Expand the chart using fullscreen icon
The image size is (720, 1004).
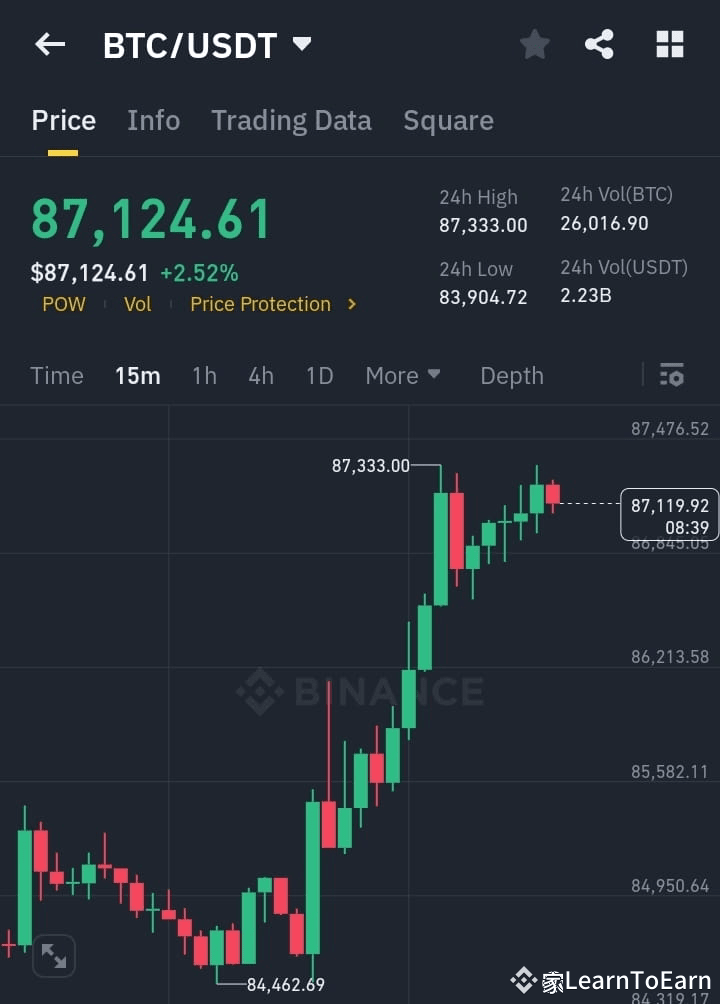point(53,956)
